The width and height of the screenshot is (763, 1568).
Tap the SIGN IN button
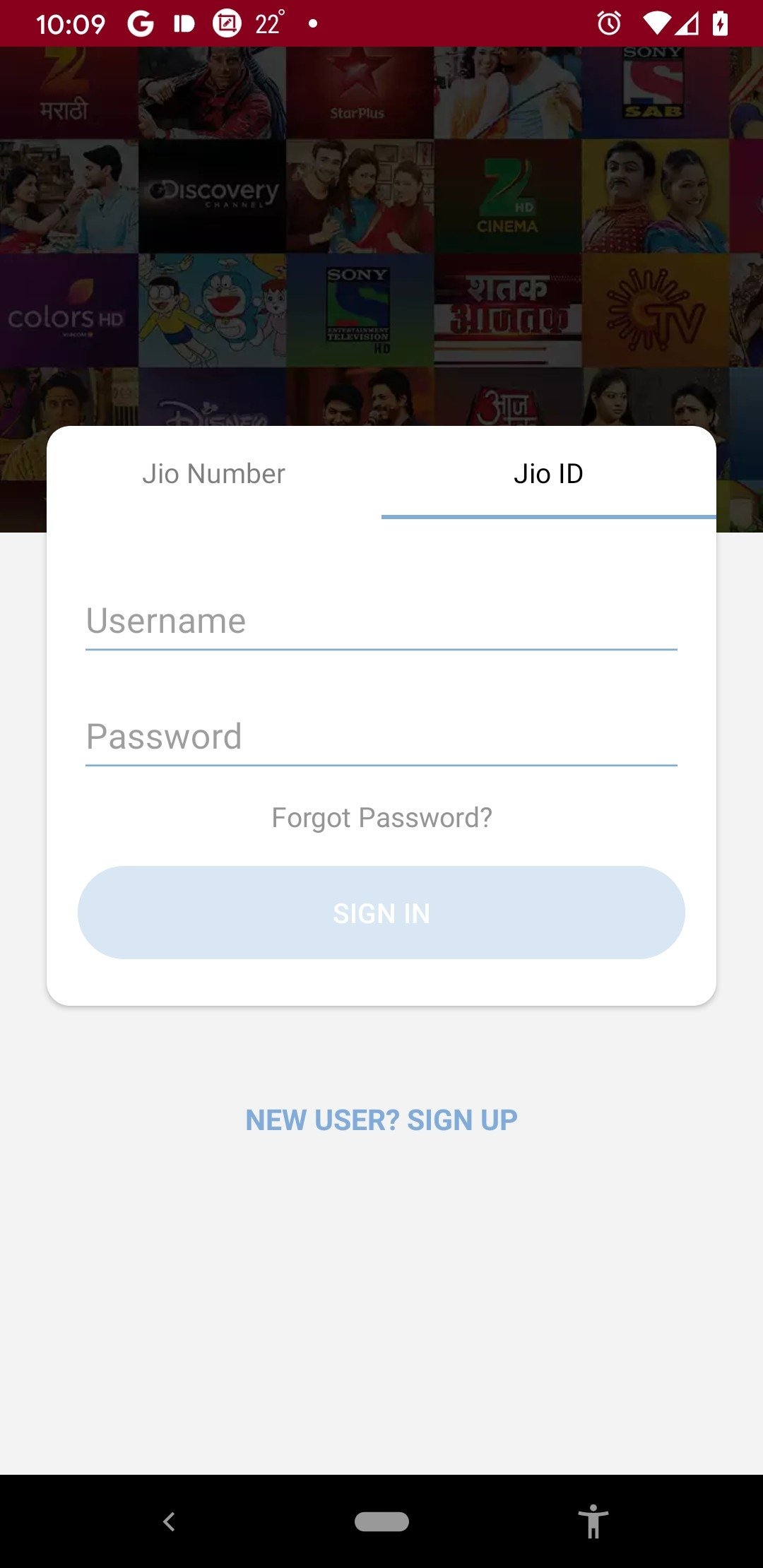point(381,913)
